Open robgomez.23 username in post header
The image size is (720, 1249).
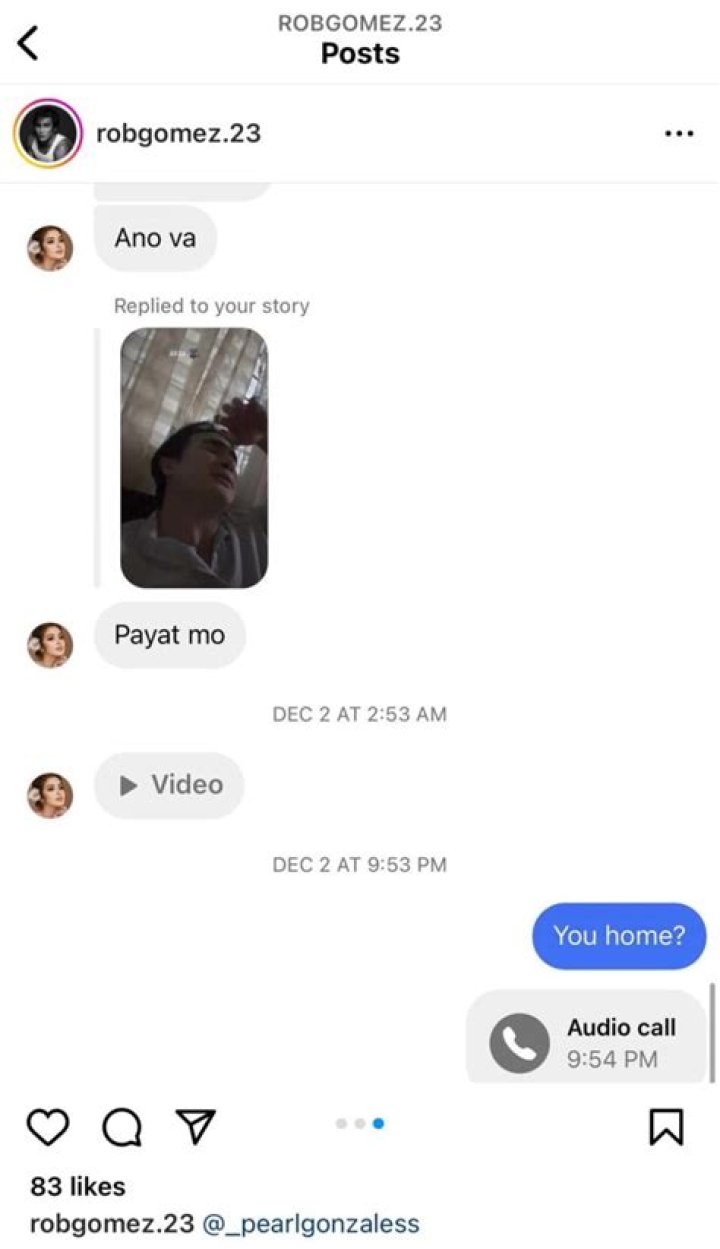[x=178, y=133]
